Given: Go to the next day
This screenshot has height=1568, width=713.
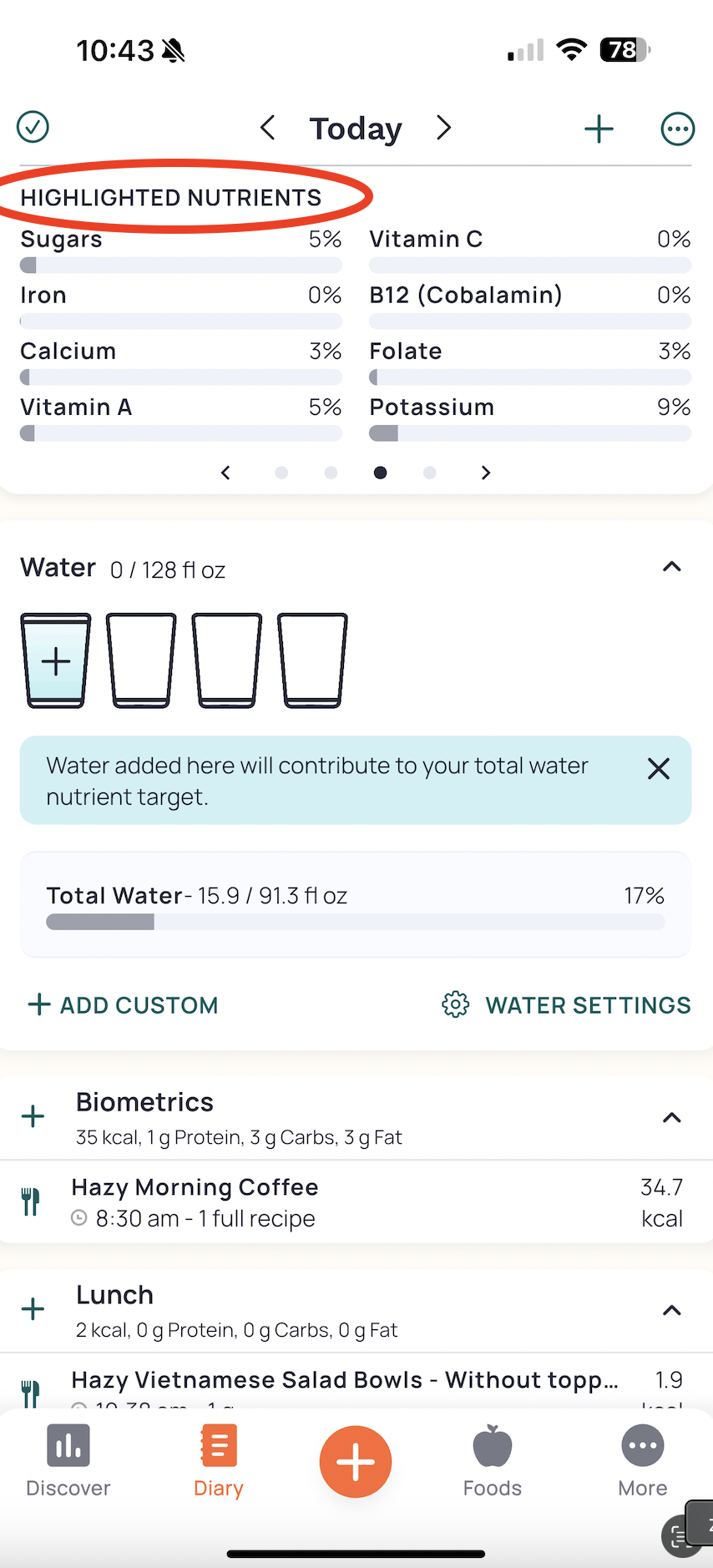Looking at the screenshot, I should coord(444,128).
